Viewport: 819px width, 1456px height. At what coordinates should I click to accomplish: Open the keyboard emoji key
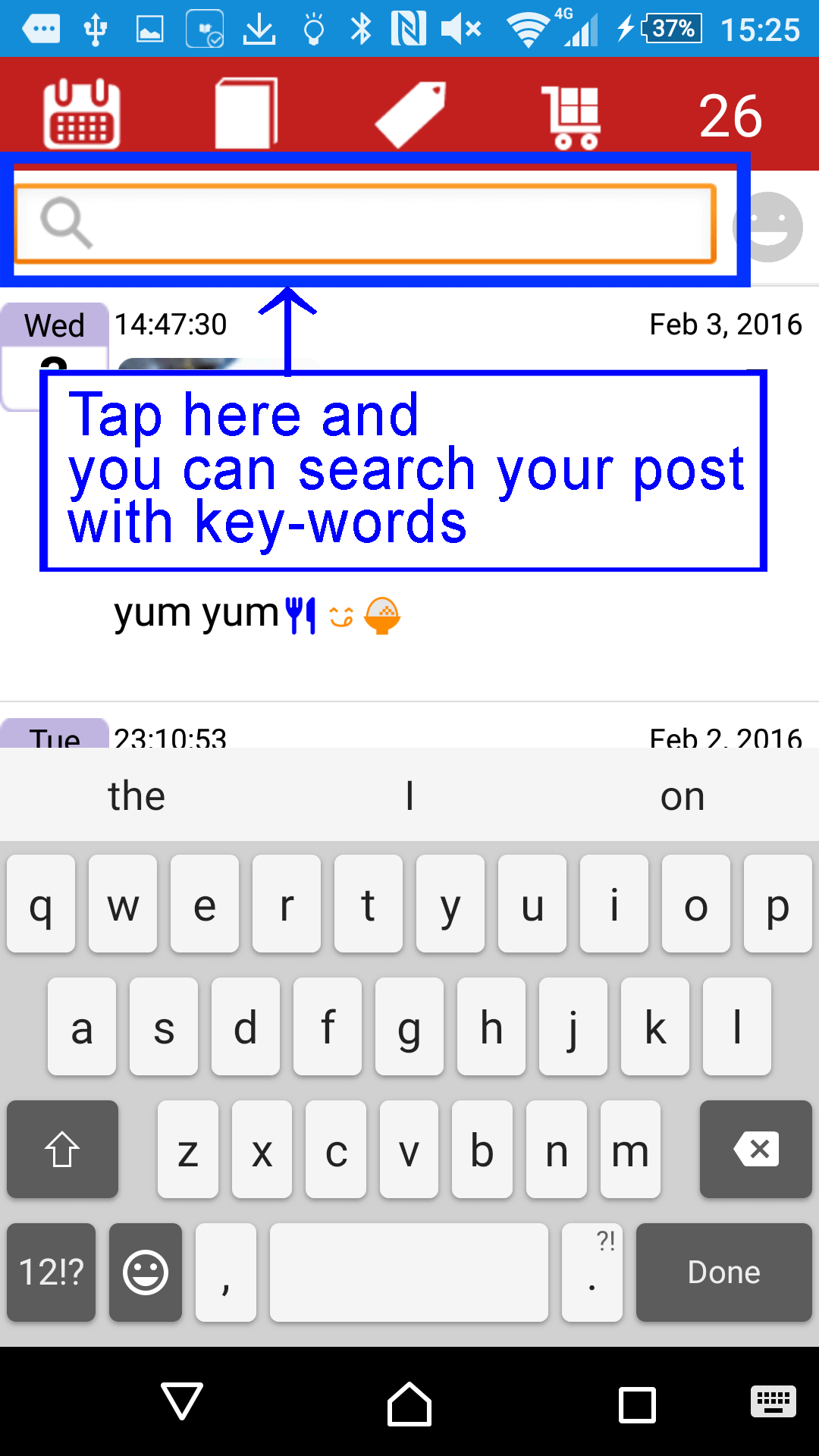click(x=146, y=1272)
